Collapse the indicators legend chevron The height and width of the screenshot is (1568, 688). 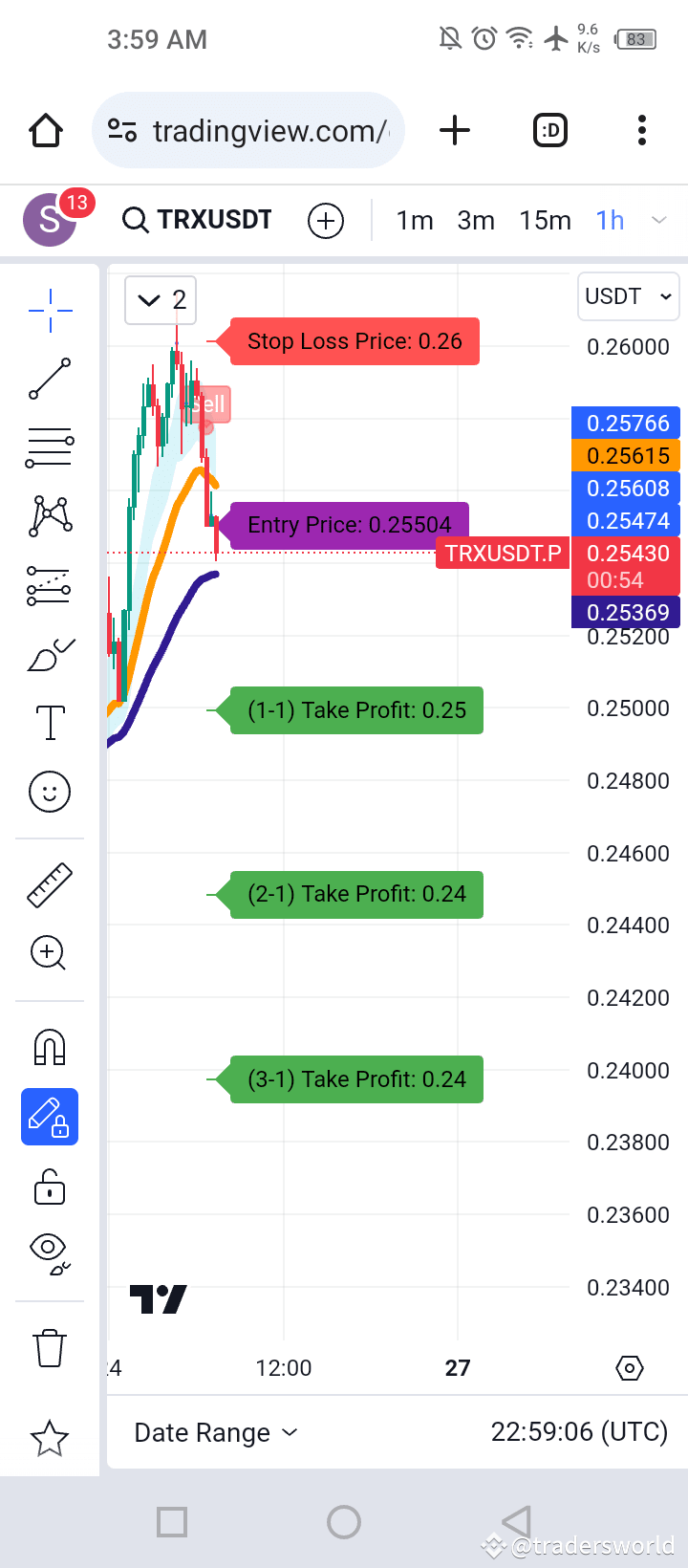click(150, 299)
